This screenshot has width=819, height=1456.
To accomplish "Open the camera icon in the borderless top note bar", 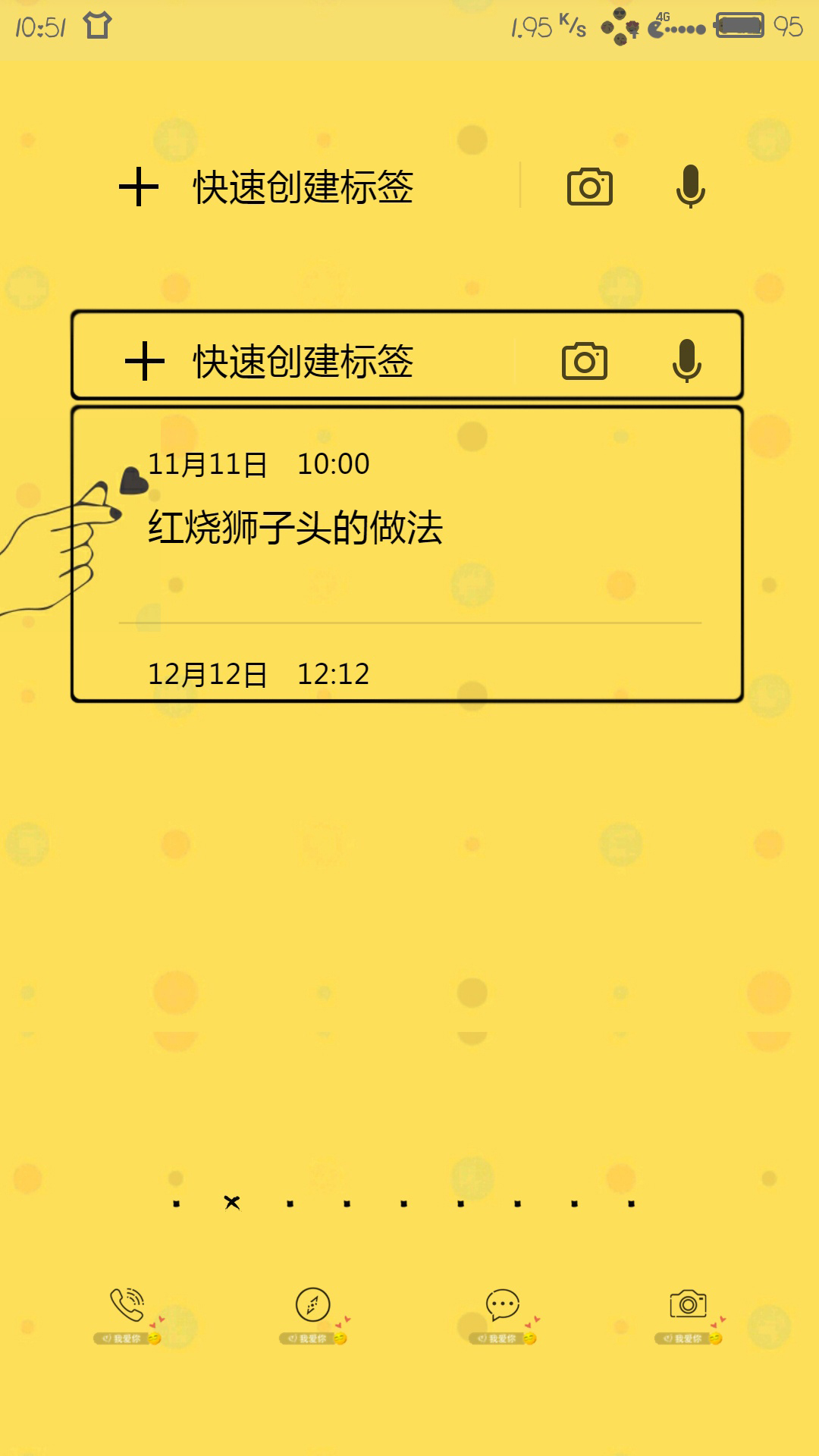I will pyautogui.click(x=590, y=187).
